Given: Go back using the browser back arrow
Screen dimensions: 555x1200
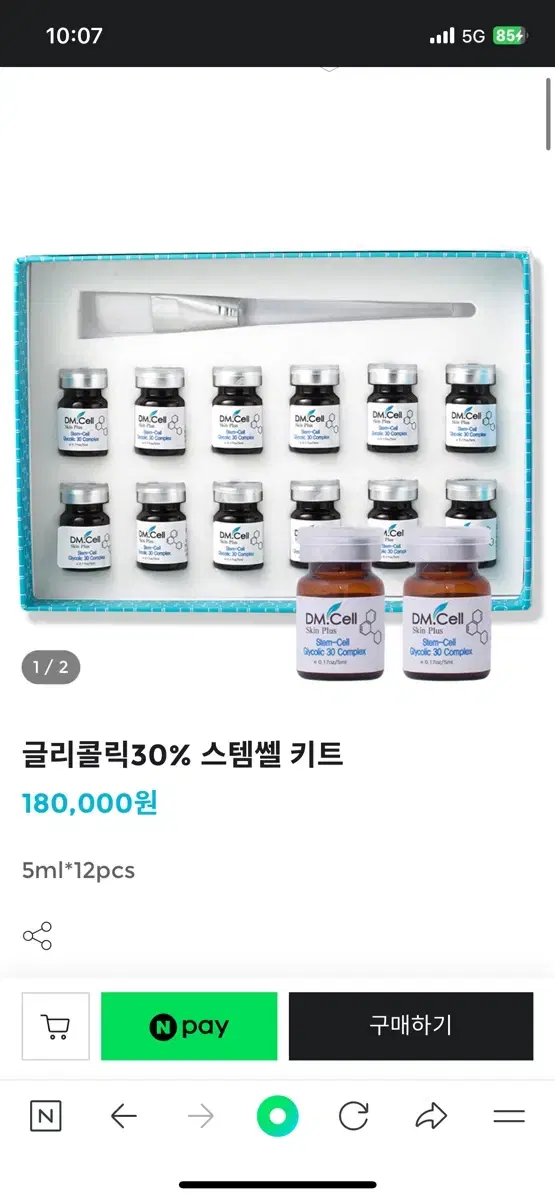Looking at the screenshot, I should 123,1117.
